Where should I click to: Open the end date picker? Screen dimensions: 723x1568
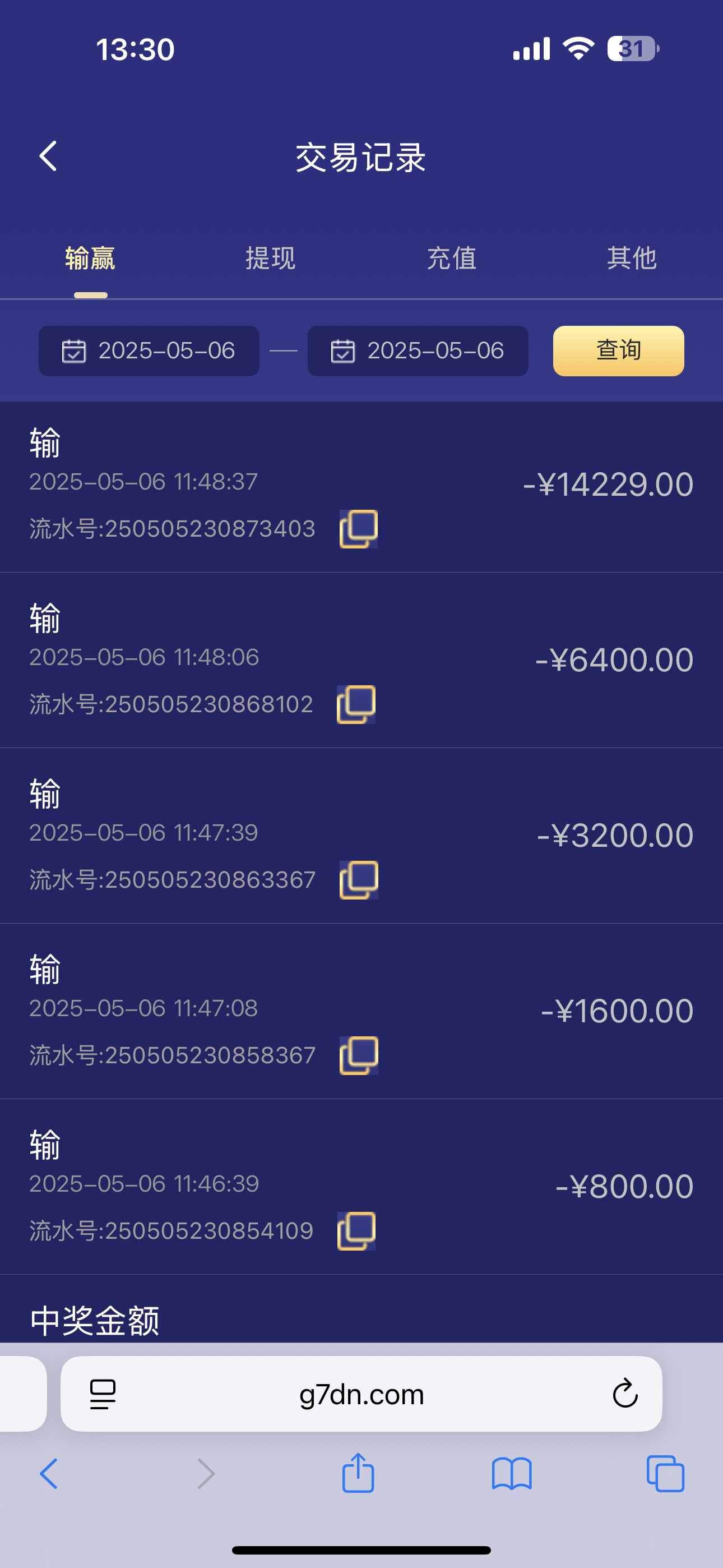418,351
